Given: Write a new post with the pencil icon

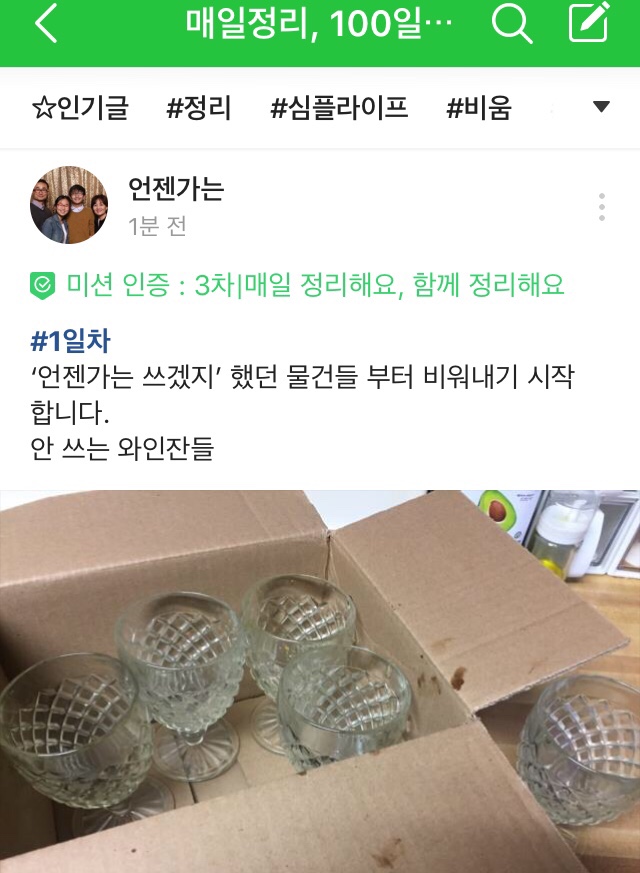Looking at the screenshot, I should point(589,26).
